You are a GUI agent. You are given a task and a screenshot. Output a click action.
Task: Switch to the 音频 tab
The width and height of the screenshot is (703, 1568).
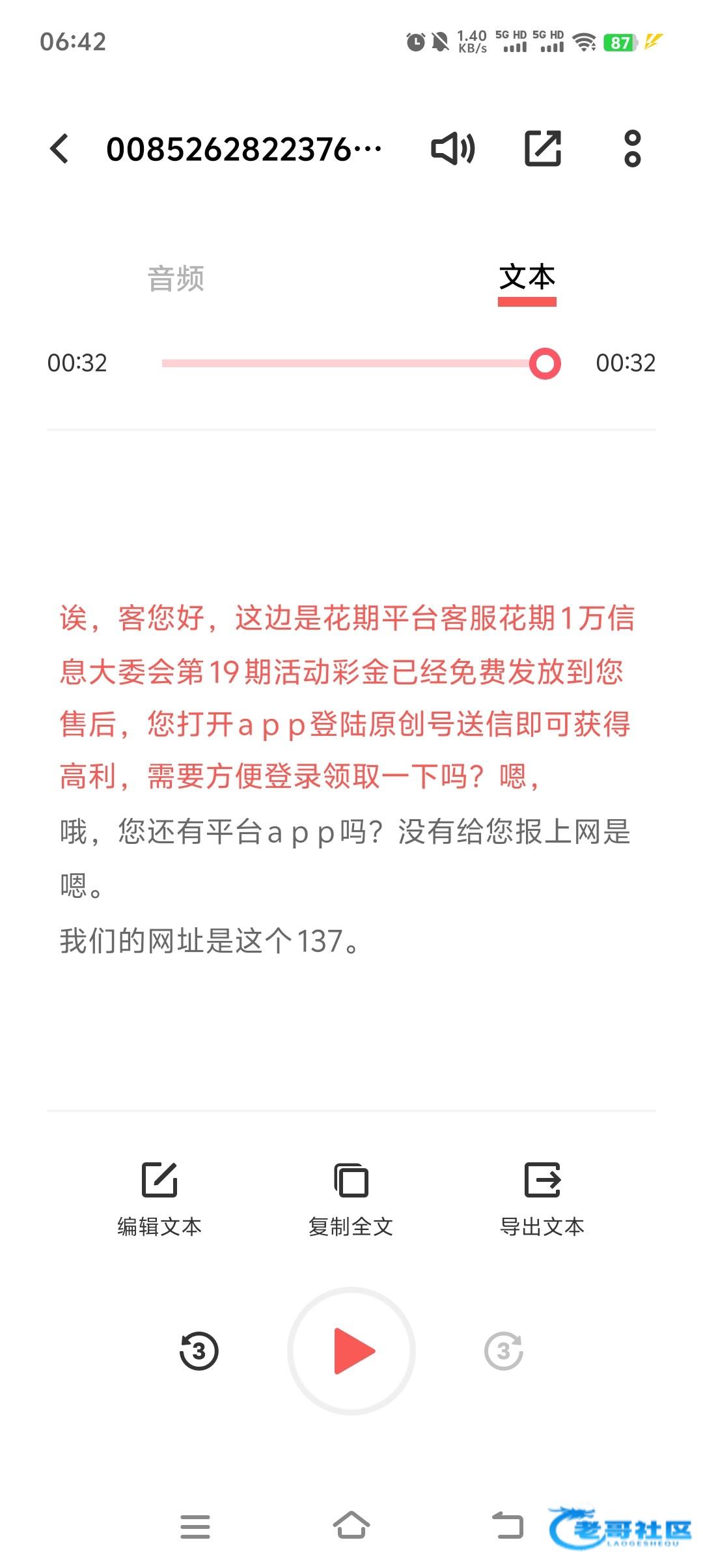coord(176,279)
